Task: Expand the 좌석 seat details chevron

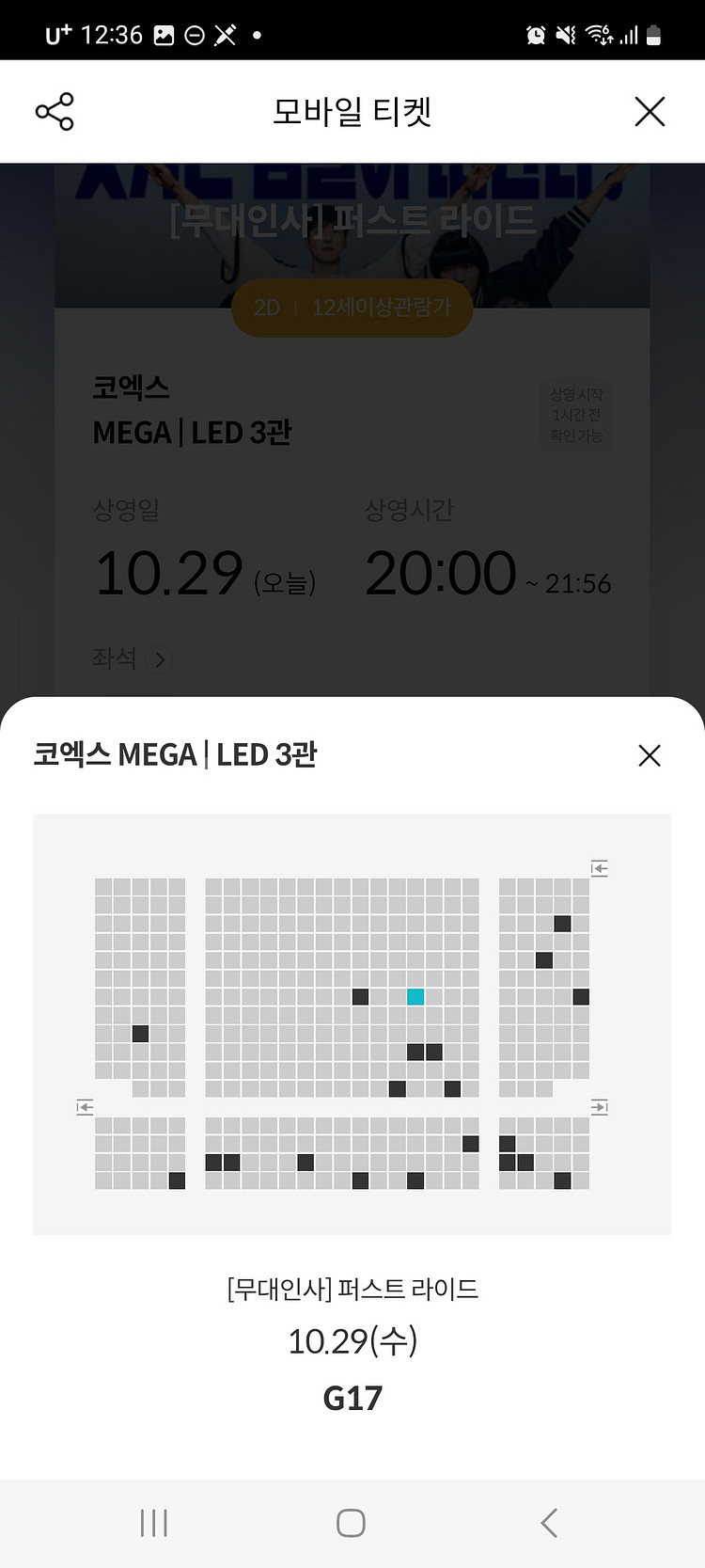Action: (x=158, y=659)
